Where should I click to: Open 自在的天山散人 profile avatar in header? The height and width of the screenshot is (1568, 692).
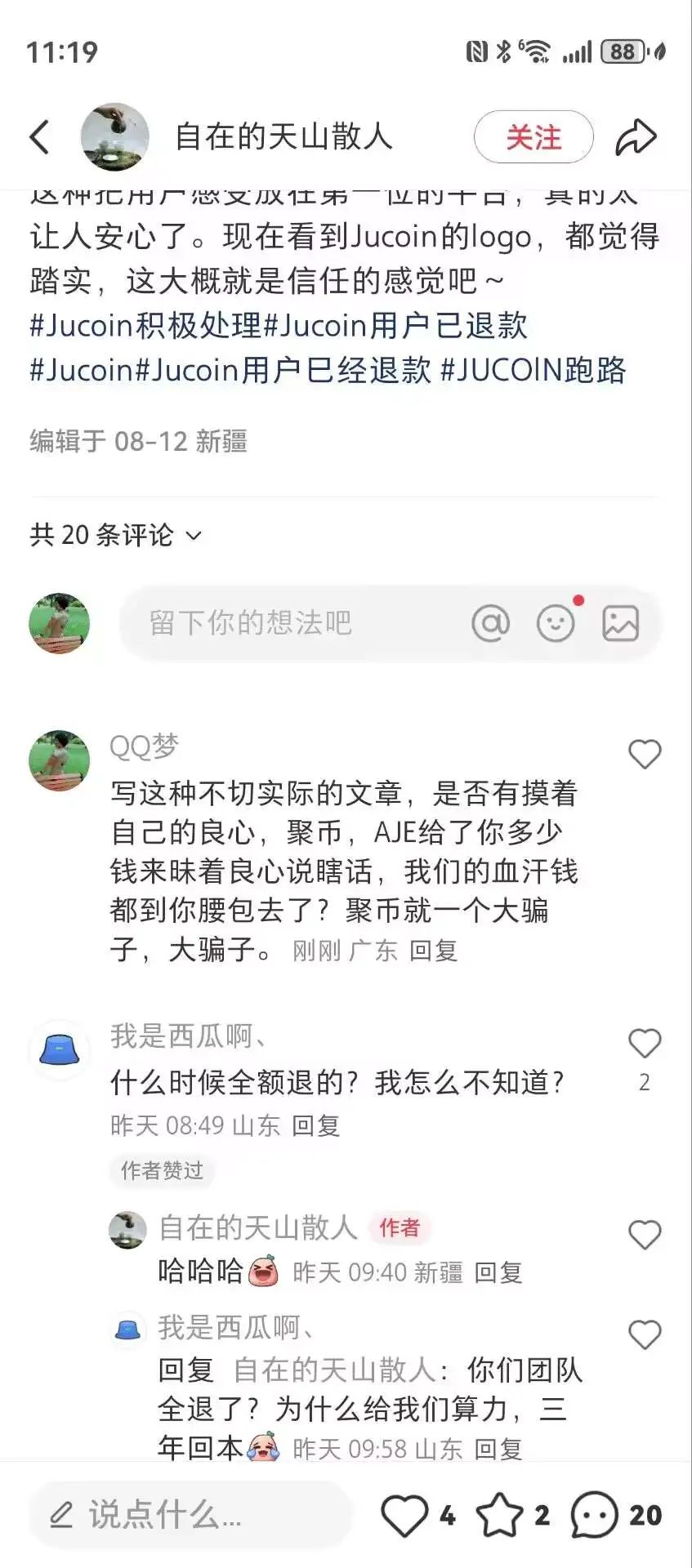(x=114, y=136)
